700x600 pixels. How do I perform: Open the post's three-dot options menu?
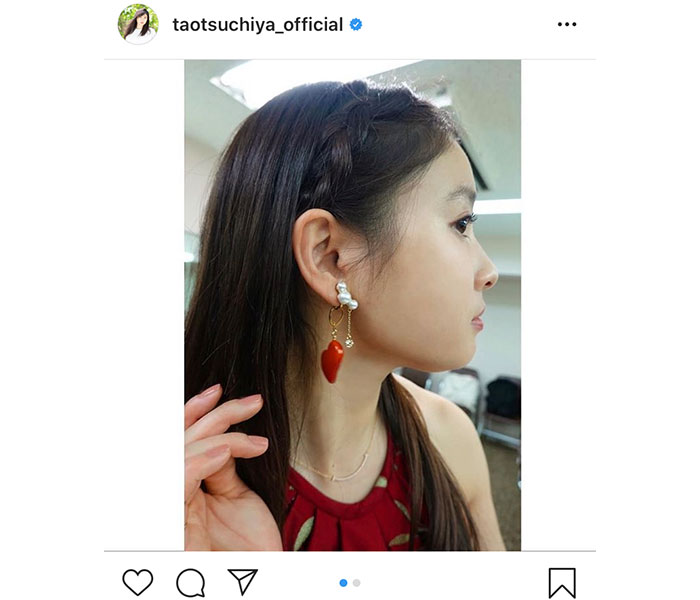pyautogui.click(x=567, y=25)
